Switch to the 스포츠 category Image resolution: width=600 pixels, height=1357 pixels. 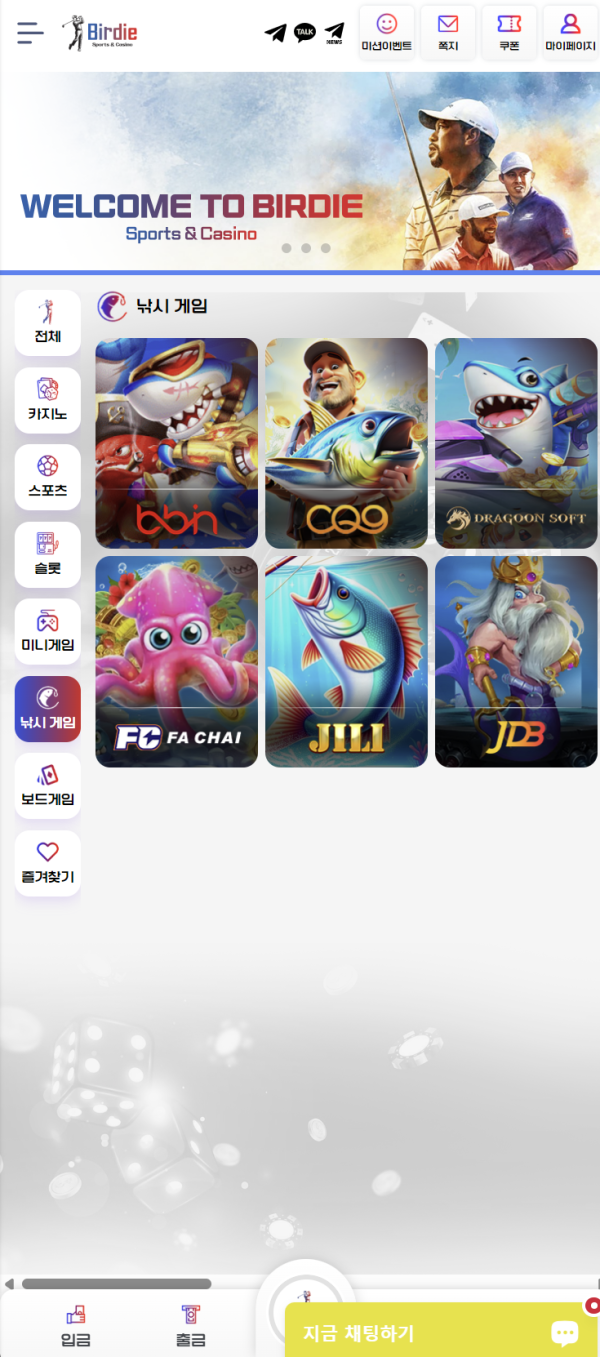pos(48,477)
